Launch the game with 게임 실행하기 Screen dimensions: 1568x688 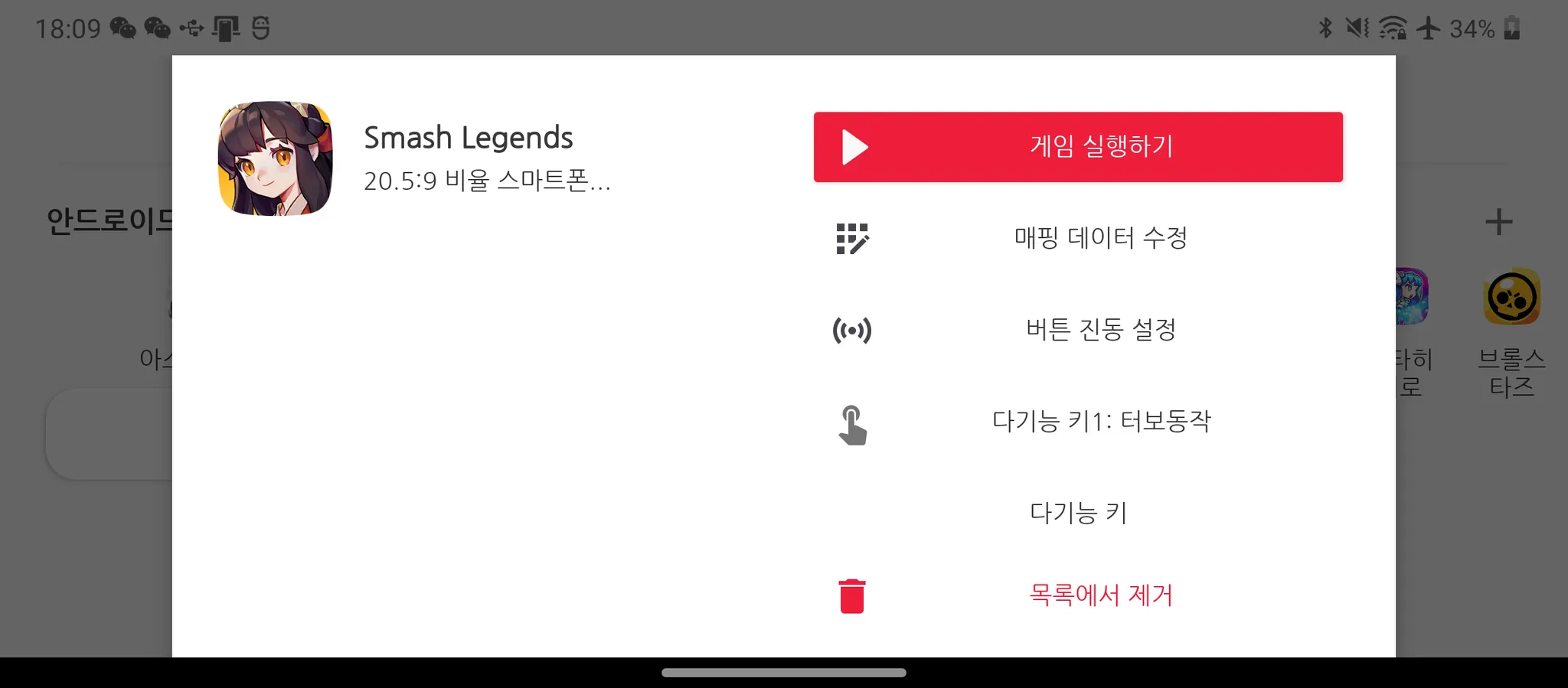[x=1077, y=147]
